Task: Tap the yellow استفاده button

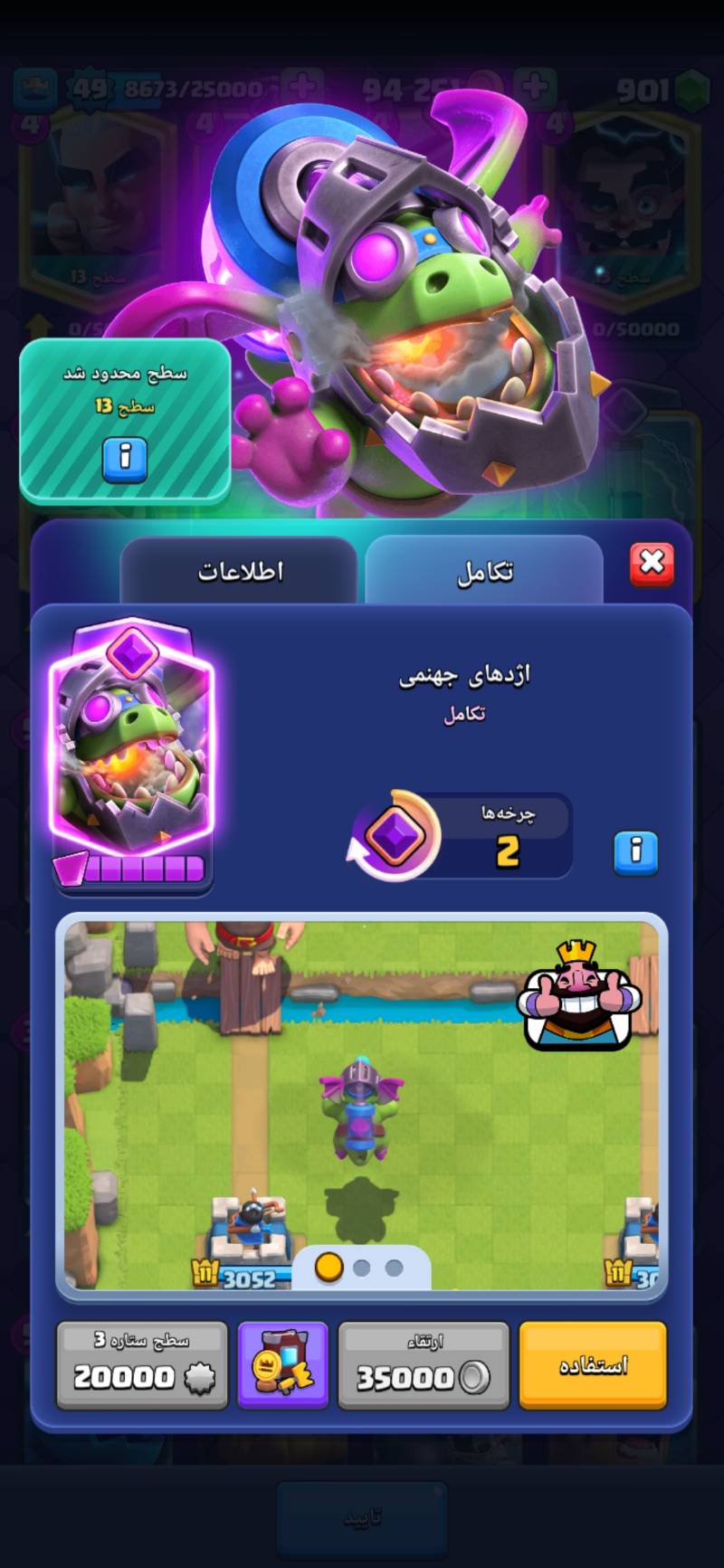Action: (593, 1365)
